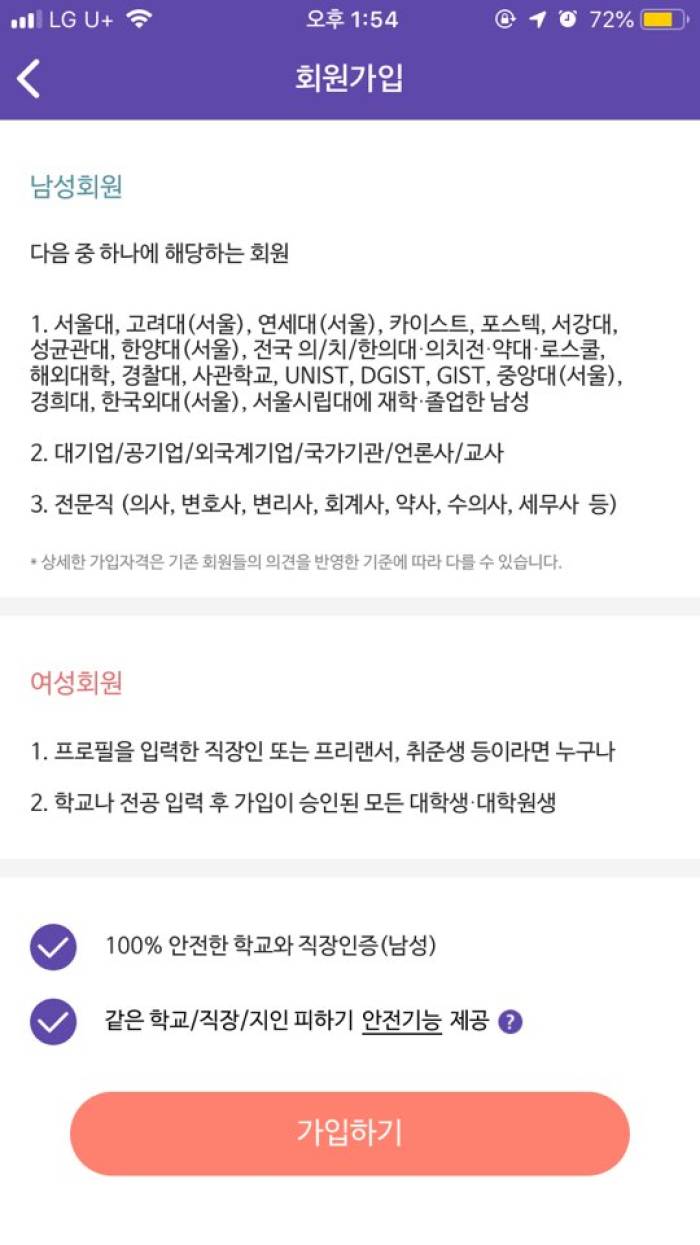Open the question mark help icon
This screenshot has width=700, height=1245.
(510, 1022)
